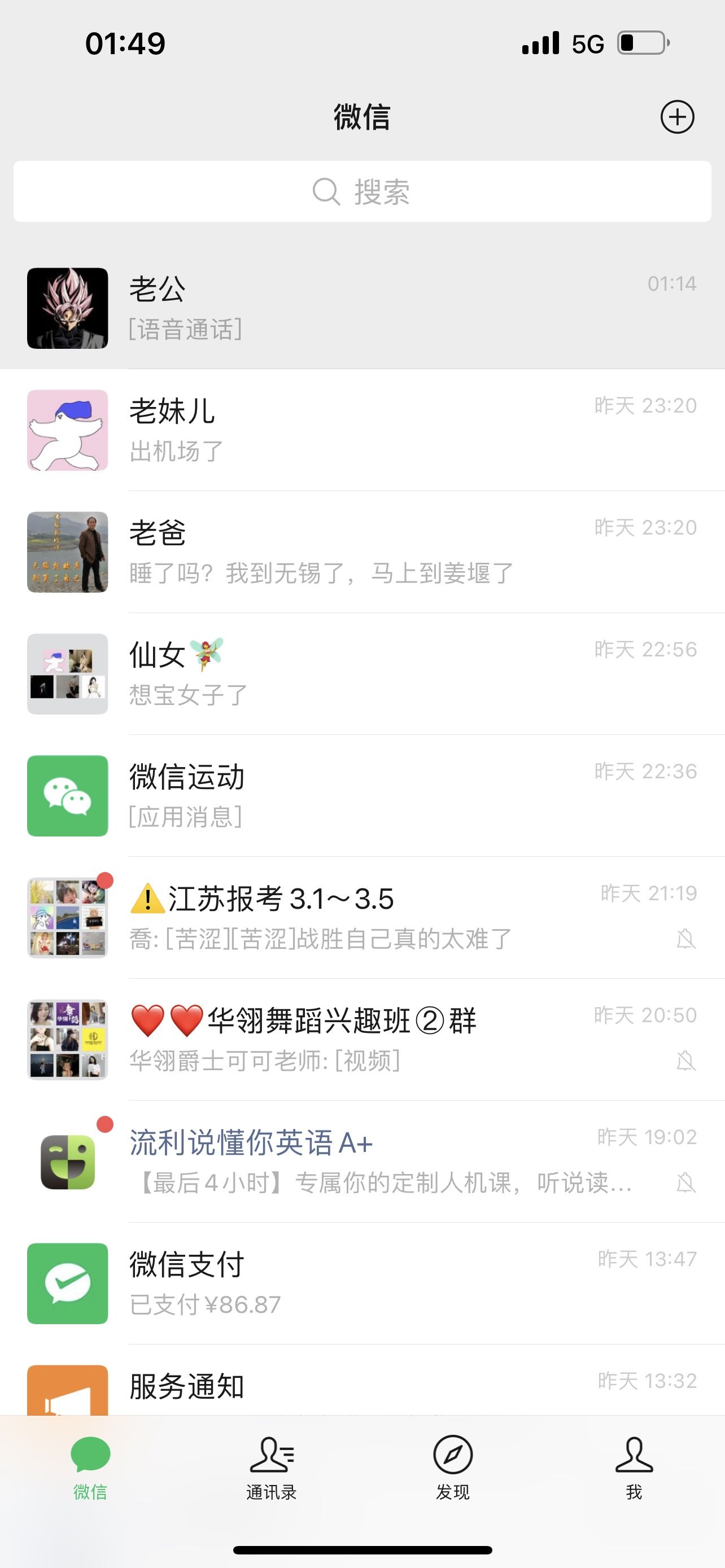The image size is (725, 1568).
Task: Go to the 我 profile tab
Action: tap(634, 1468)
